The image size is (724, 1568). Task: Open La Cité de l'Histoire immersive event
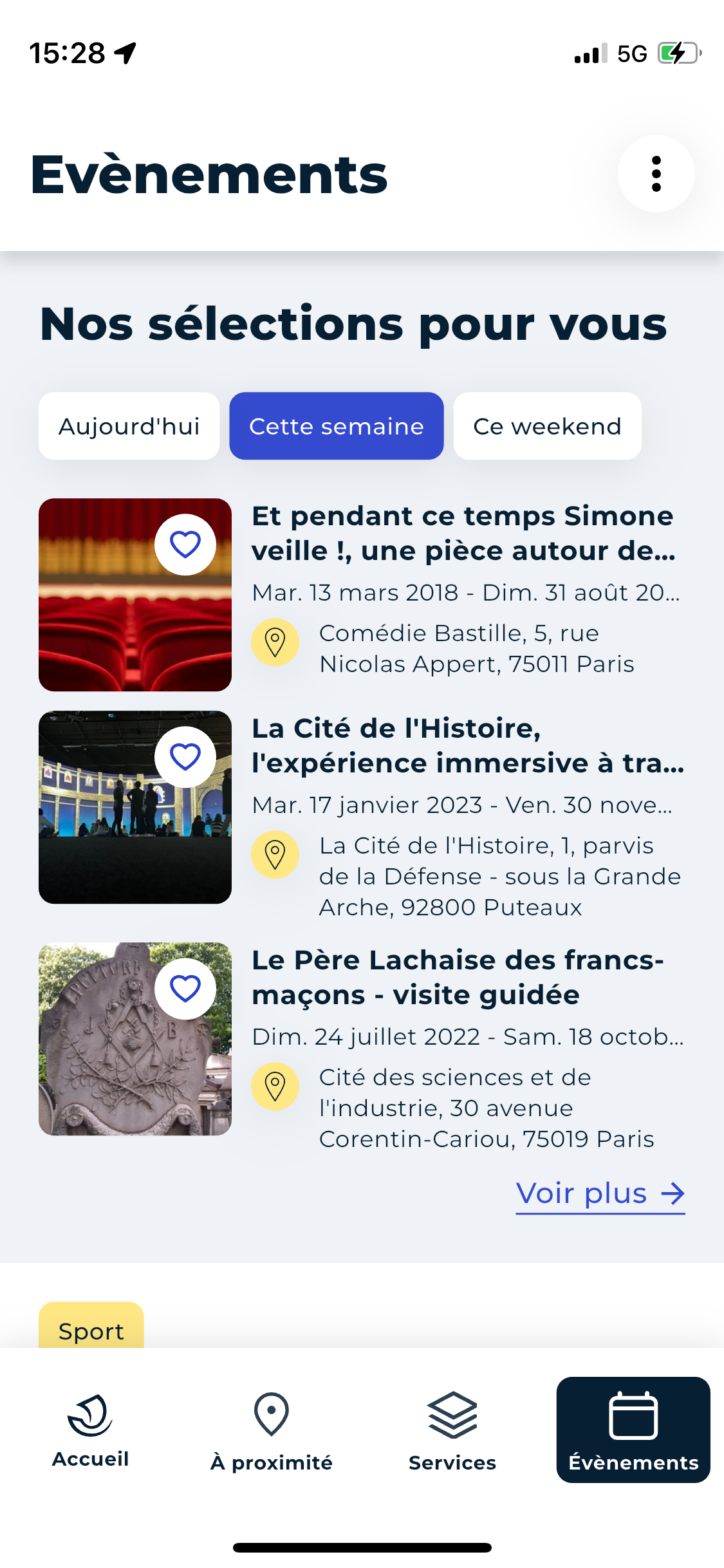pos(467,746)
